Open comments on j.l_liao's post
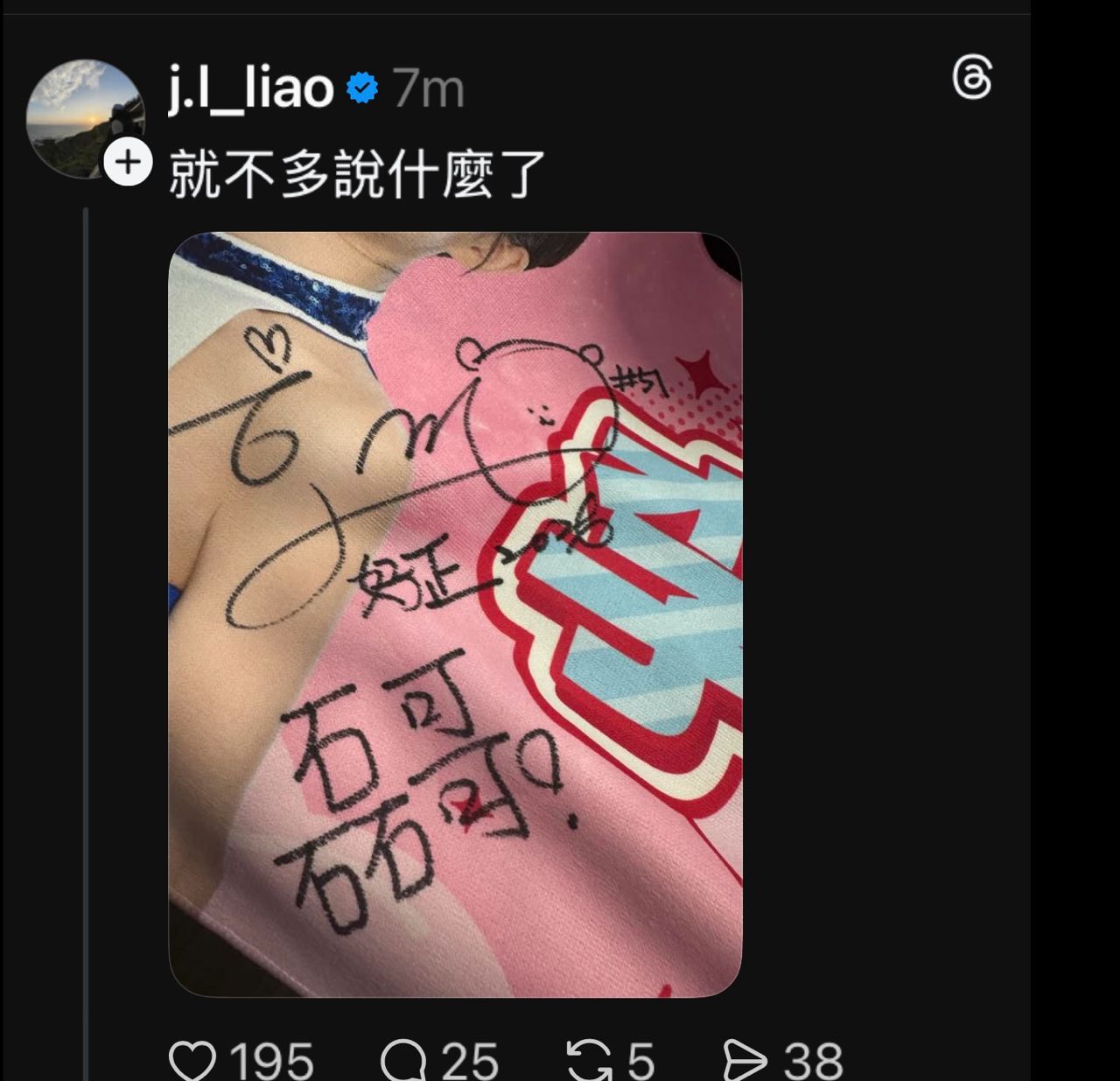The height and width of the screenshot is (1081, 1120). pyautogui.click(x=403, y=1060)
